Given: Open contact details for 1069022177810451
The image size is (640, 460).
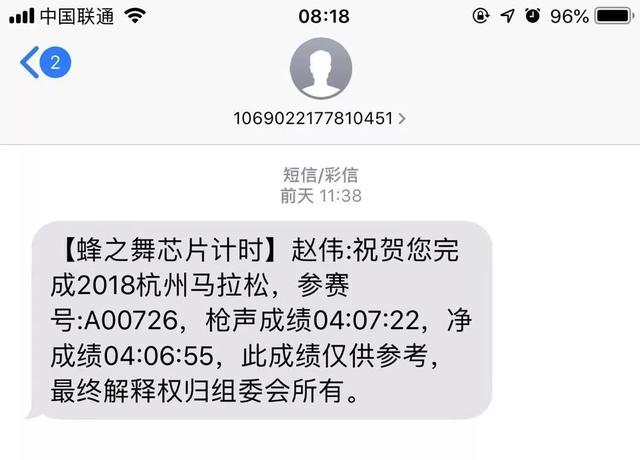Looking at the screenshot, I should point(319,118).
